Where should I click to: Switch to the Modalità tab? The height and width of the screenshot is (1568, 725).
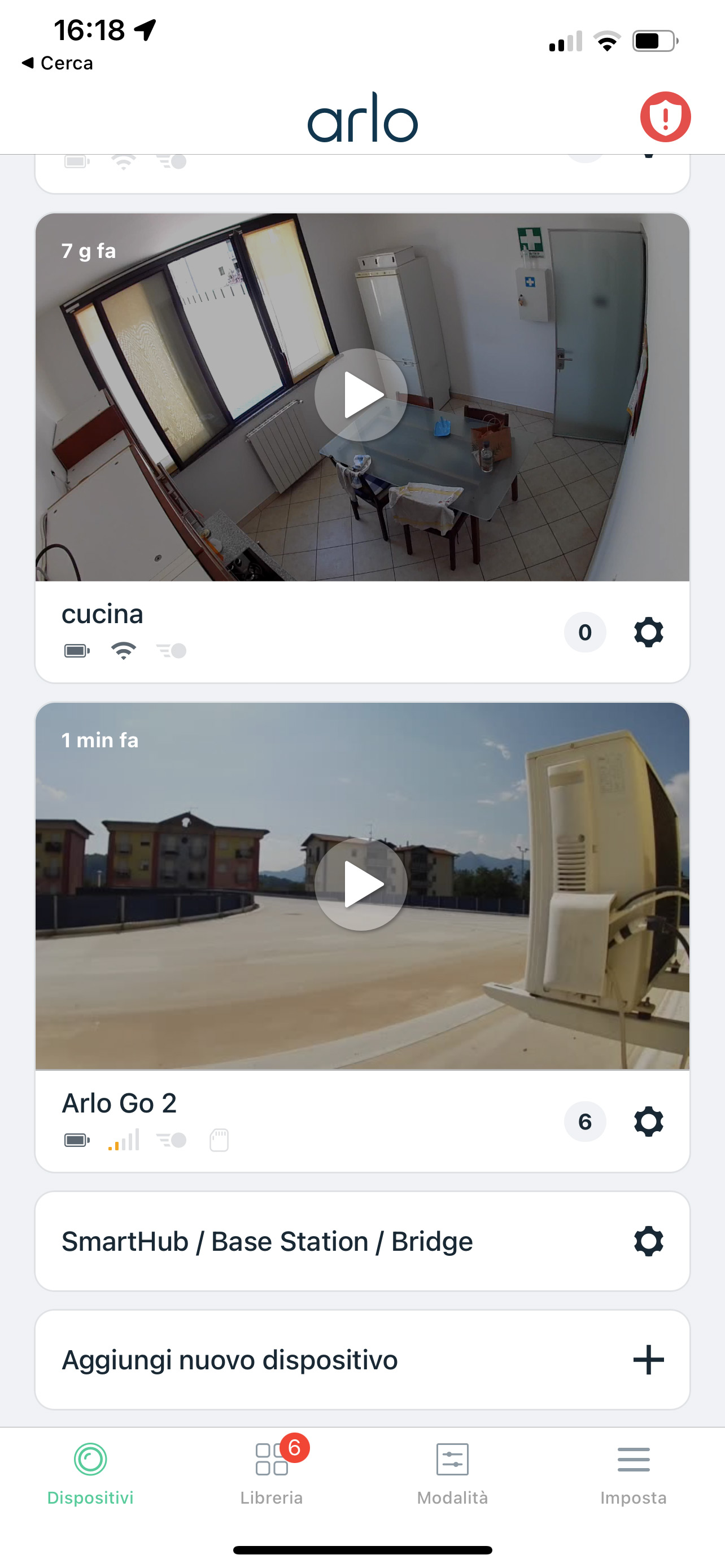[452, 1472]
